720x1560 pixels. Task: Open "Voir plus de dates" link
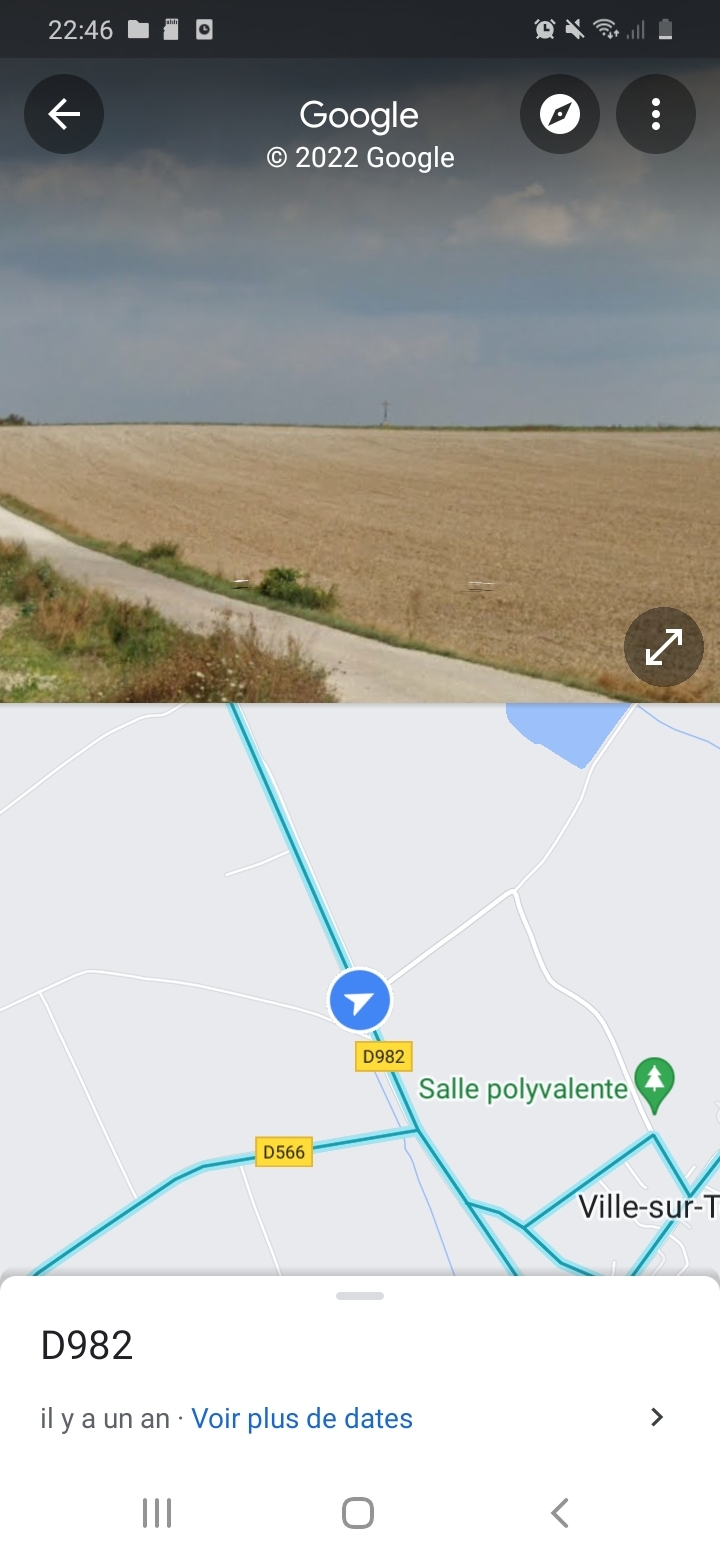(302, 1418)
